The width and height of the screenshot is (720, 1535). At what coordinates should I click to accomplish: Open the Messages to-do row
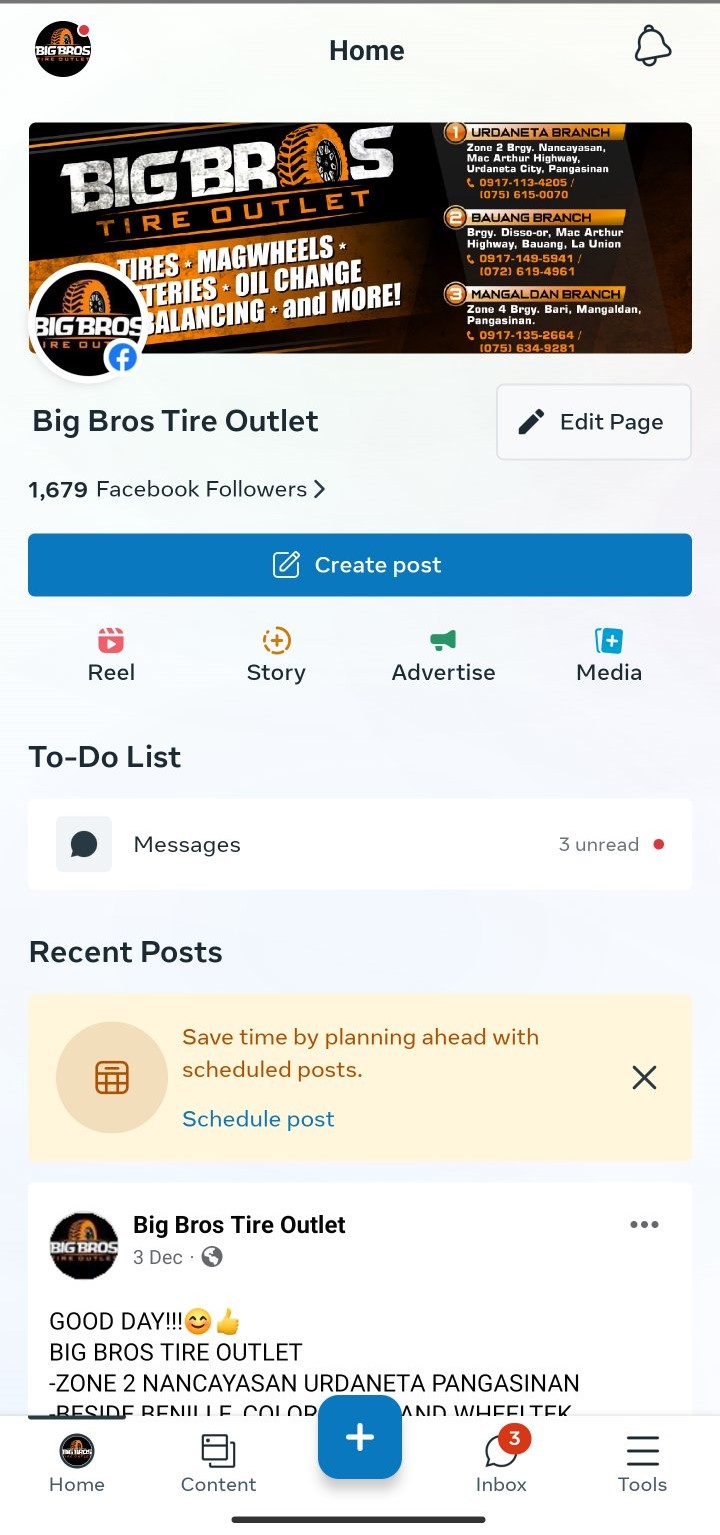point(360,844)
